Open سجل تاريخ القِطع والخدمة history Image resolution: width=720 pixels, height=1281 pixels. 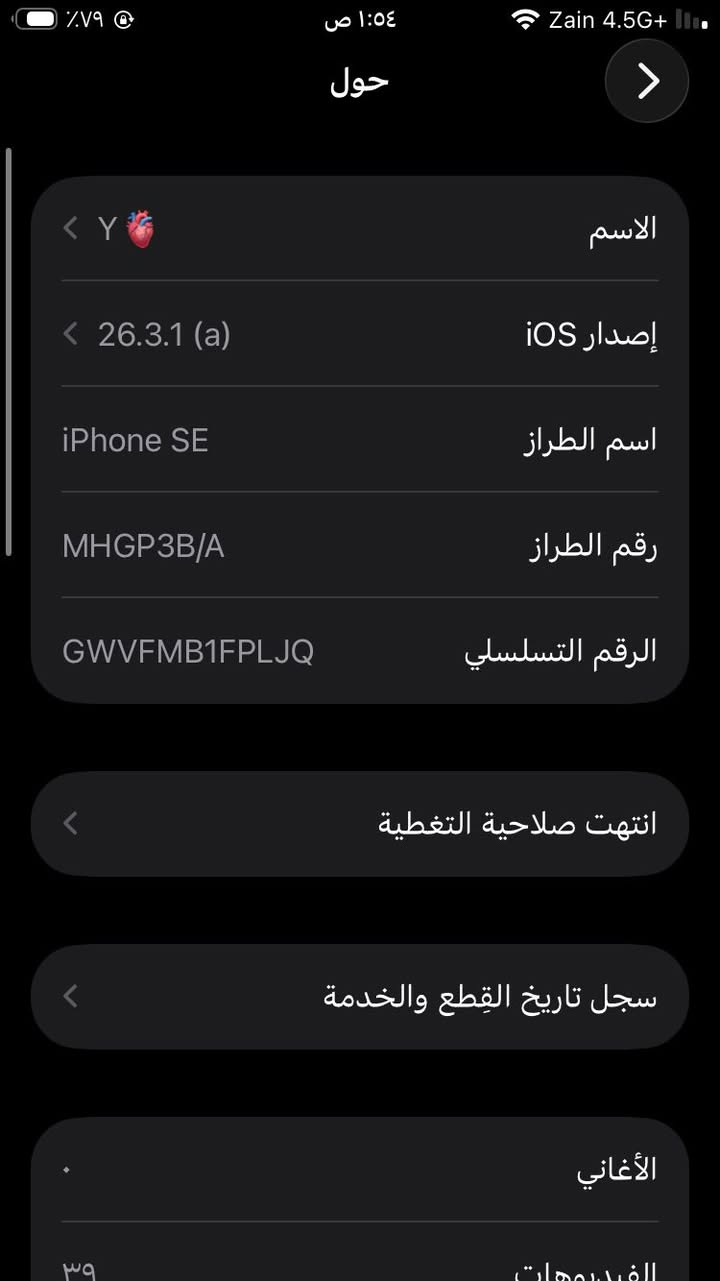360,996
